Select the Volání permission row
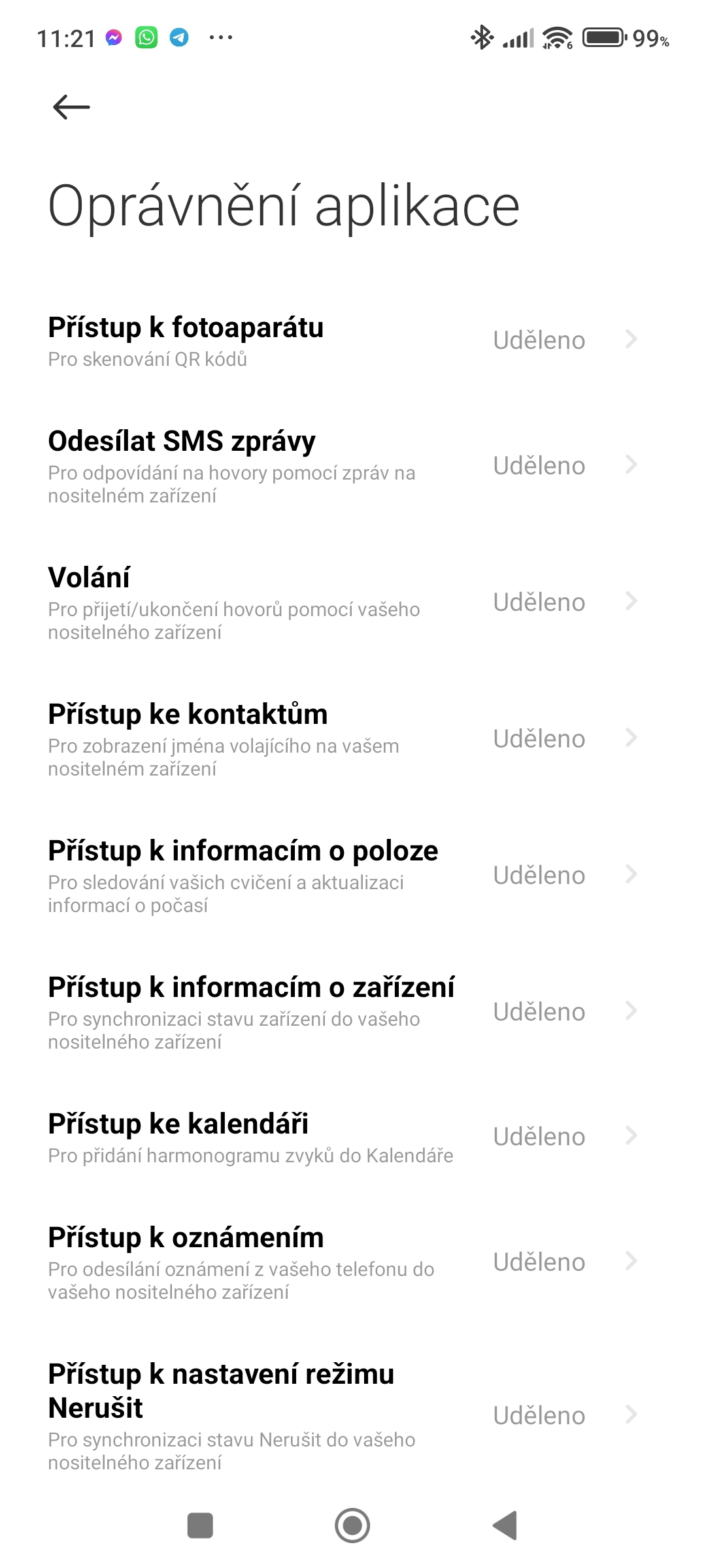 [353, 602]
